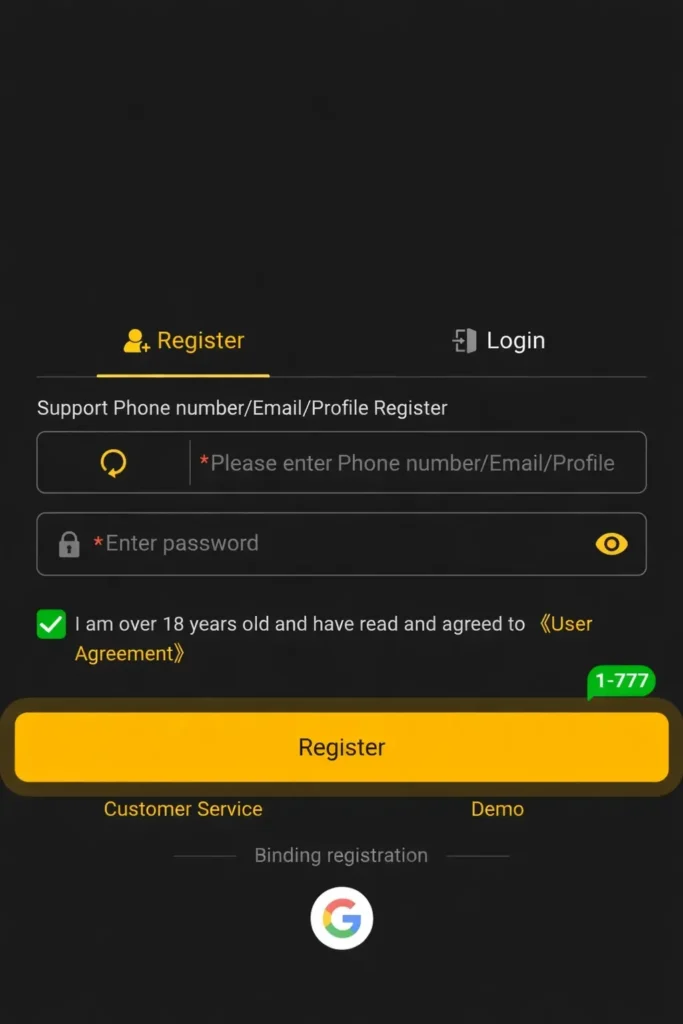Tap the Enter password field
The height and width of the screenshot is (1024, 683).
point(330,544)
